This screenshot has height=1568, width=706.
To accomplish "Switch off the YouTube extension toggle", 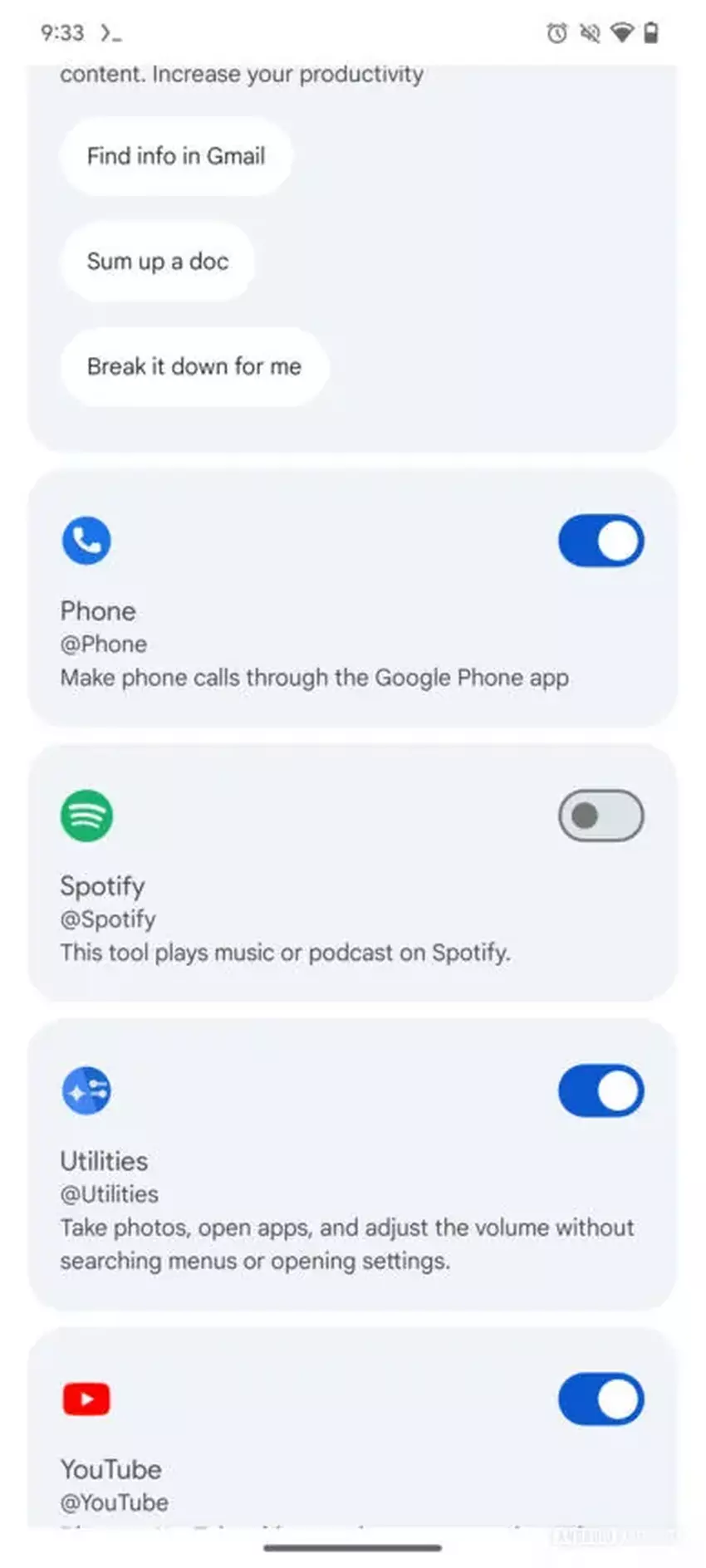I will [601, 1399].
